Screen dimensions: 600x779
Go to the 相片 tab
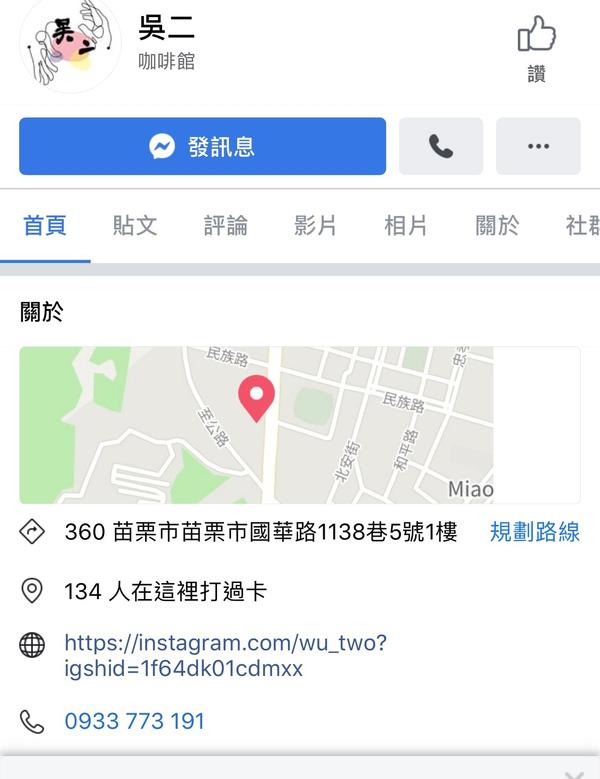point(406,225)
